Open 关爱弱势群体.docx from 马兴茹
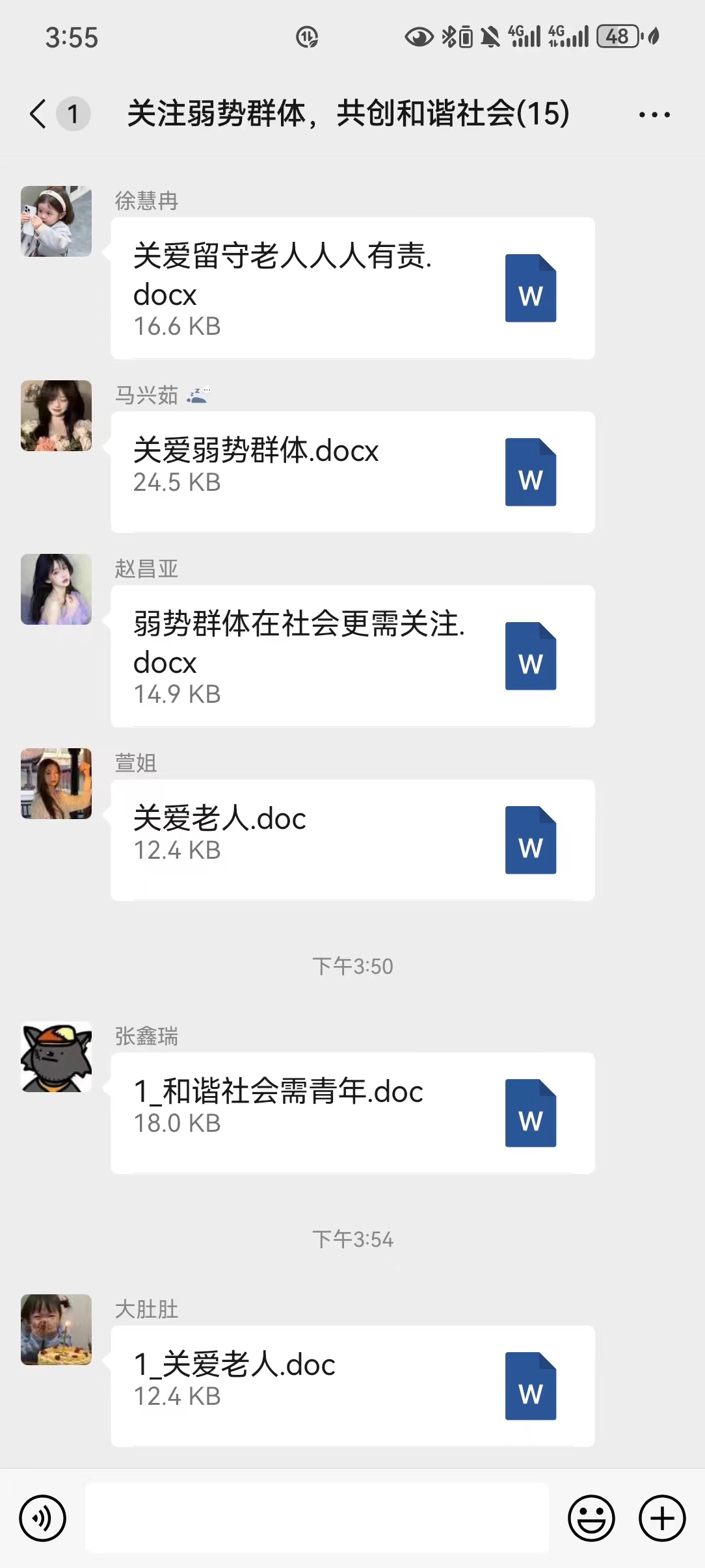This screenshot has width=705, height=1568. 352,472
